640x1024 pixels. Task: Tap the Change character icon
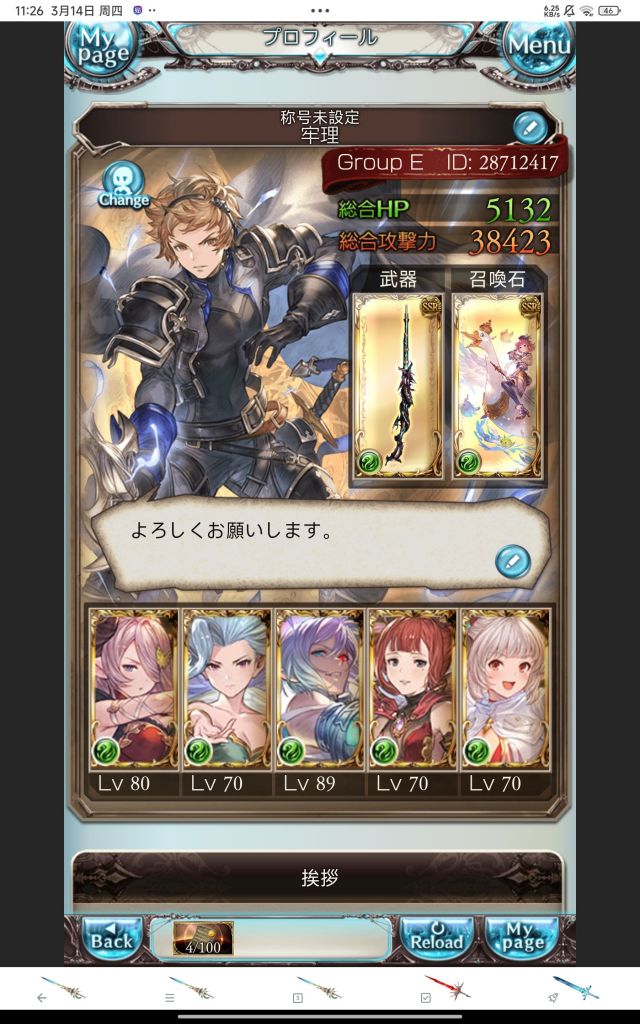(x=124, y=186)
